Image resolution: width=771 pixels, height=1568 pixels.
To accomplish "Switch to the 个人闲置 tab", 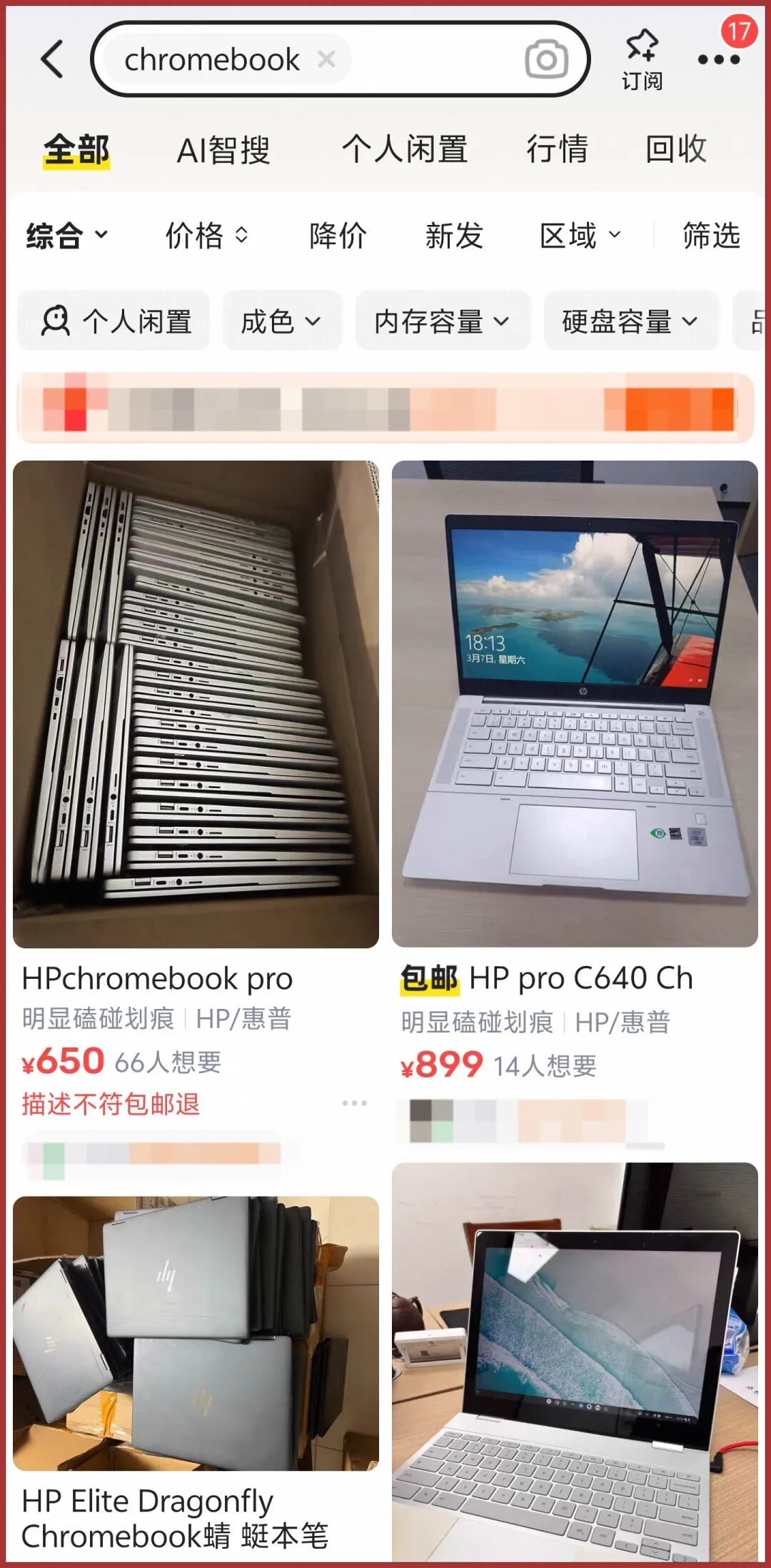I will (404, 150).
